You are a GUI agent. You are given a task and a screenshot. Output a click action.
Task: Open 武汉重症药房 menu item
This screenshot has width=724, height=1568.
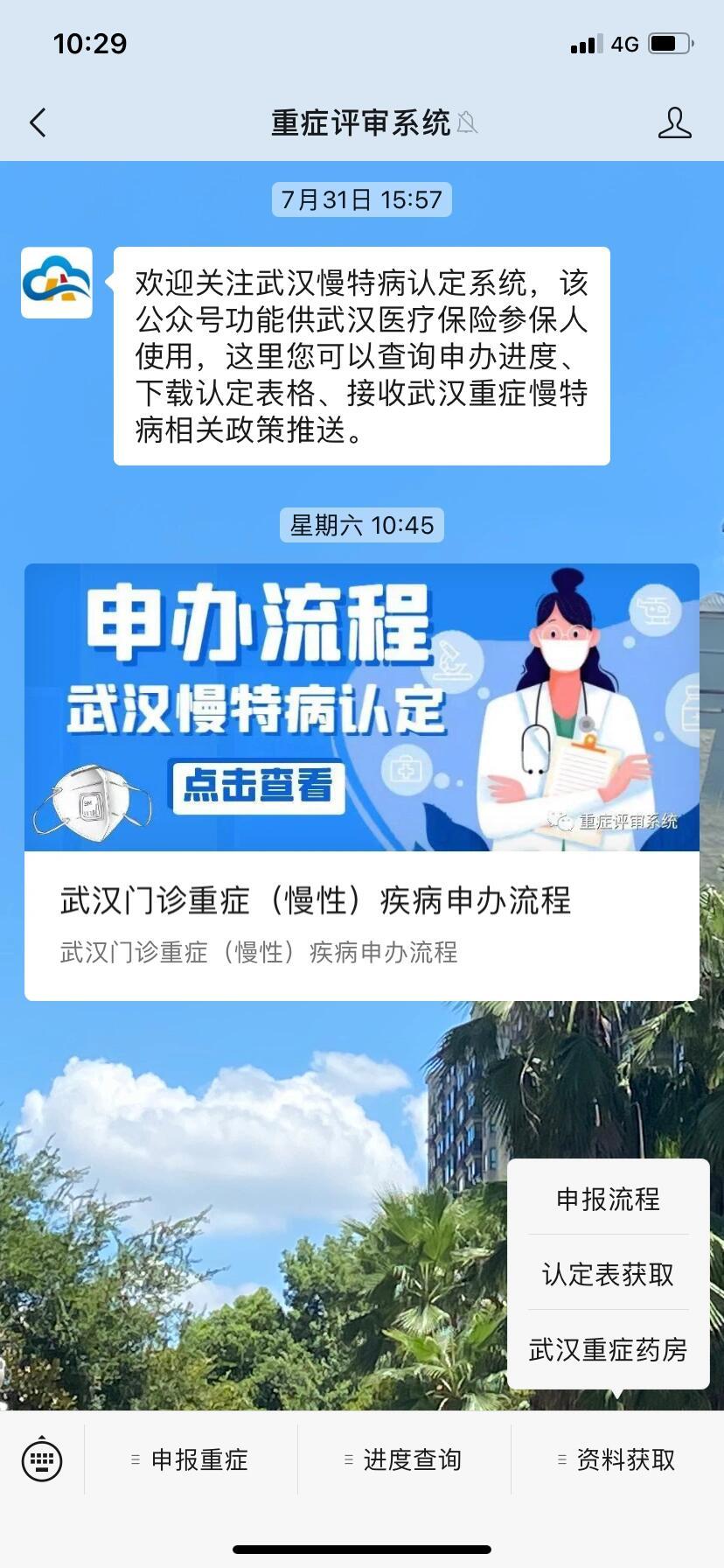[608, 1349]
